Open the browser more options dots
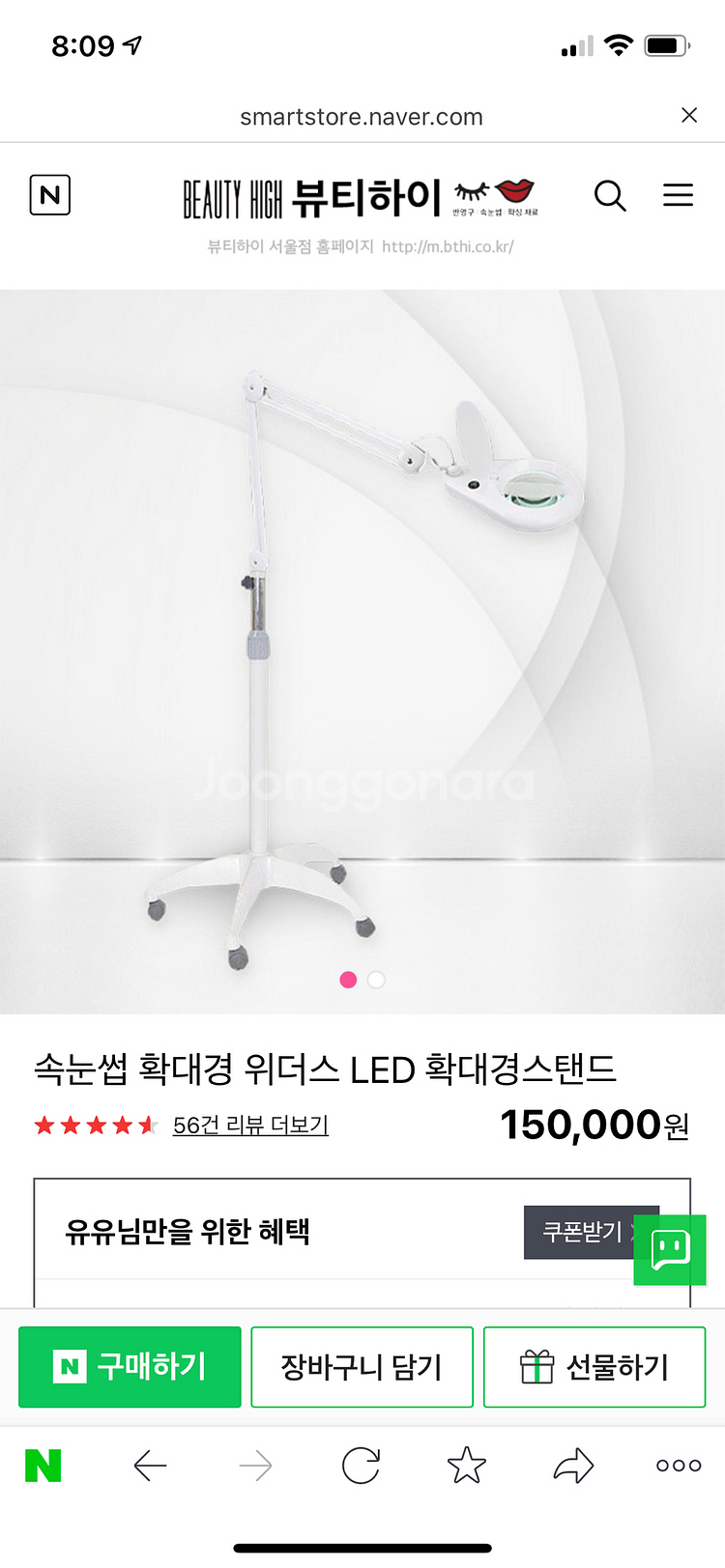The width and height of the screenshot is (725, 1568). pos(679,1466)
